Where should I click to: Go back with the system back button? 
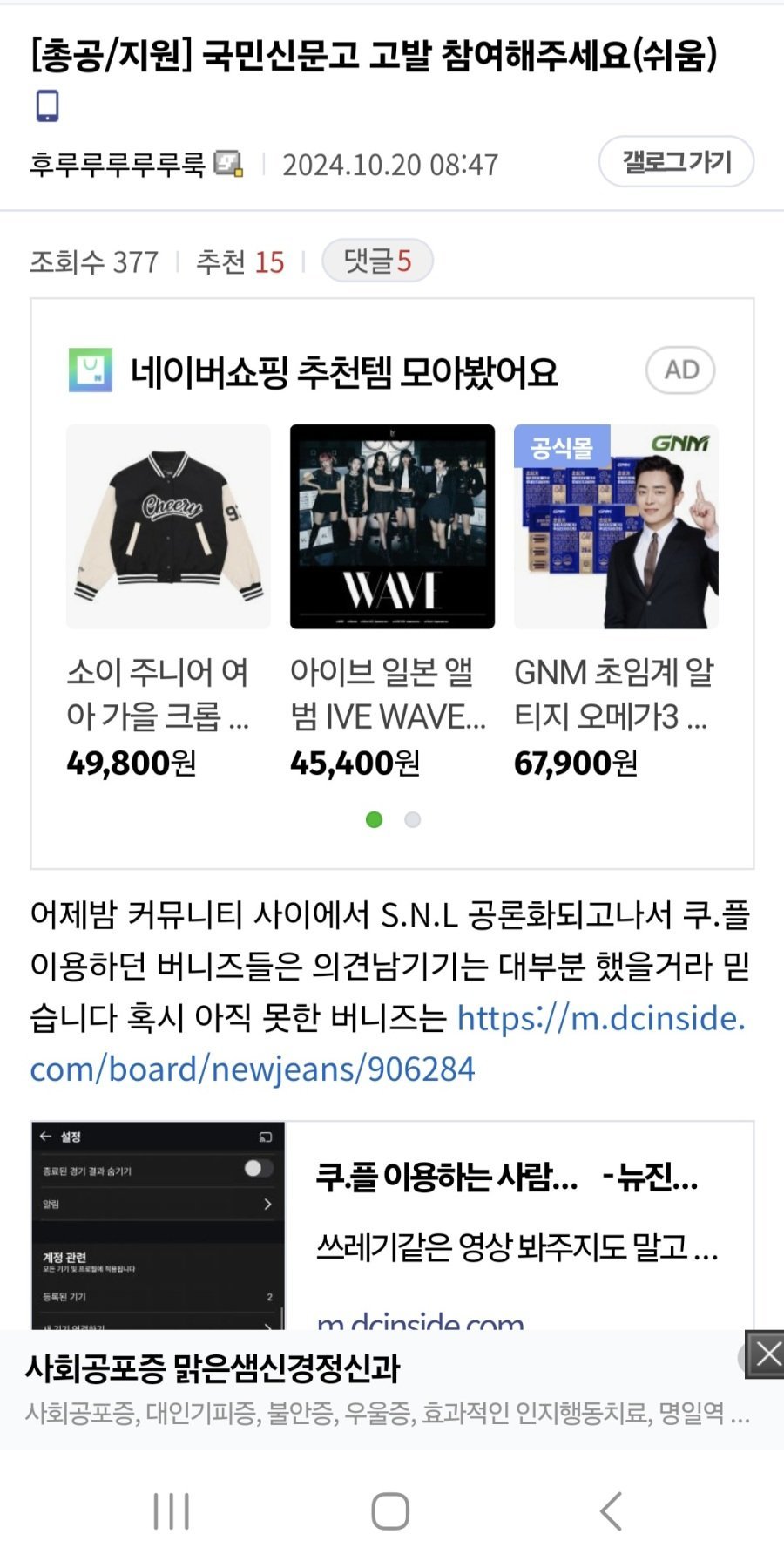pos(612,1510)
